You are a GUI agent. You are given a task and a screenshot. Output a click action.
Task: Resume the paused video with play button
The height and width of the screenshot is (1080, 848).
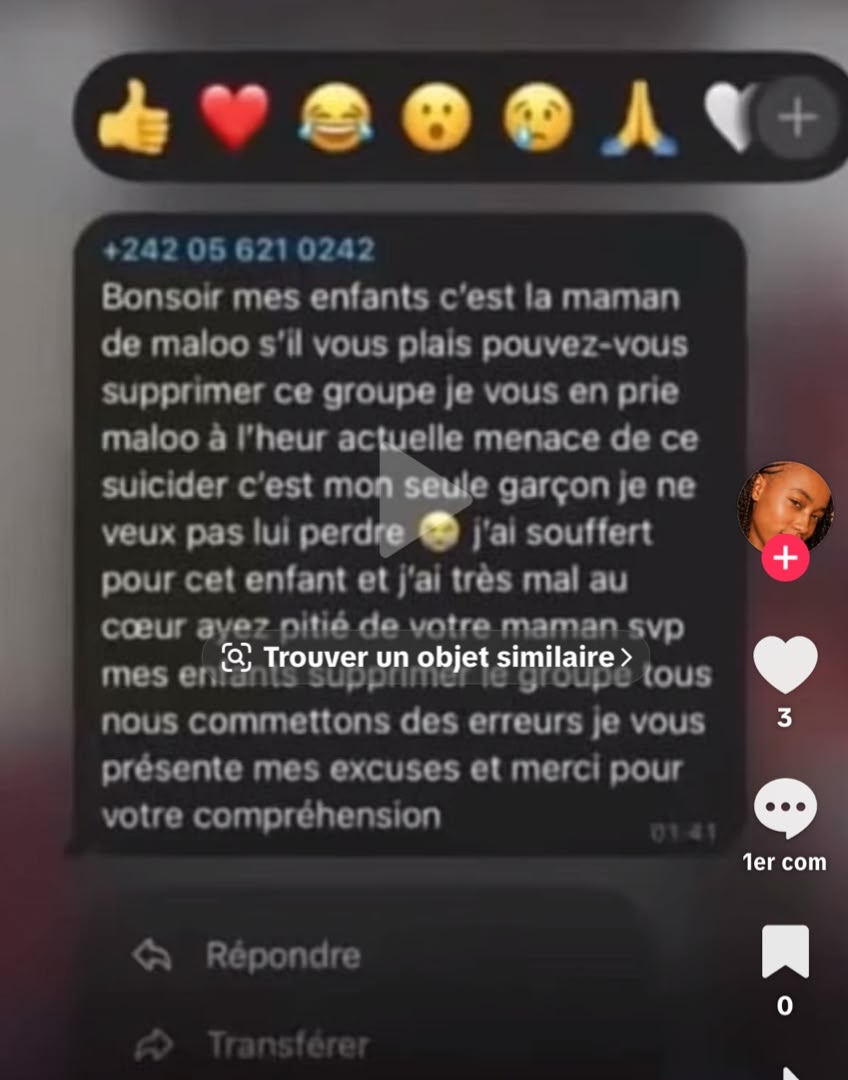coord(424,502)
